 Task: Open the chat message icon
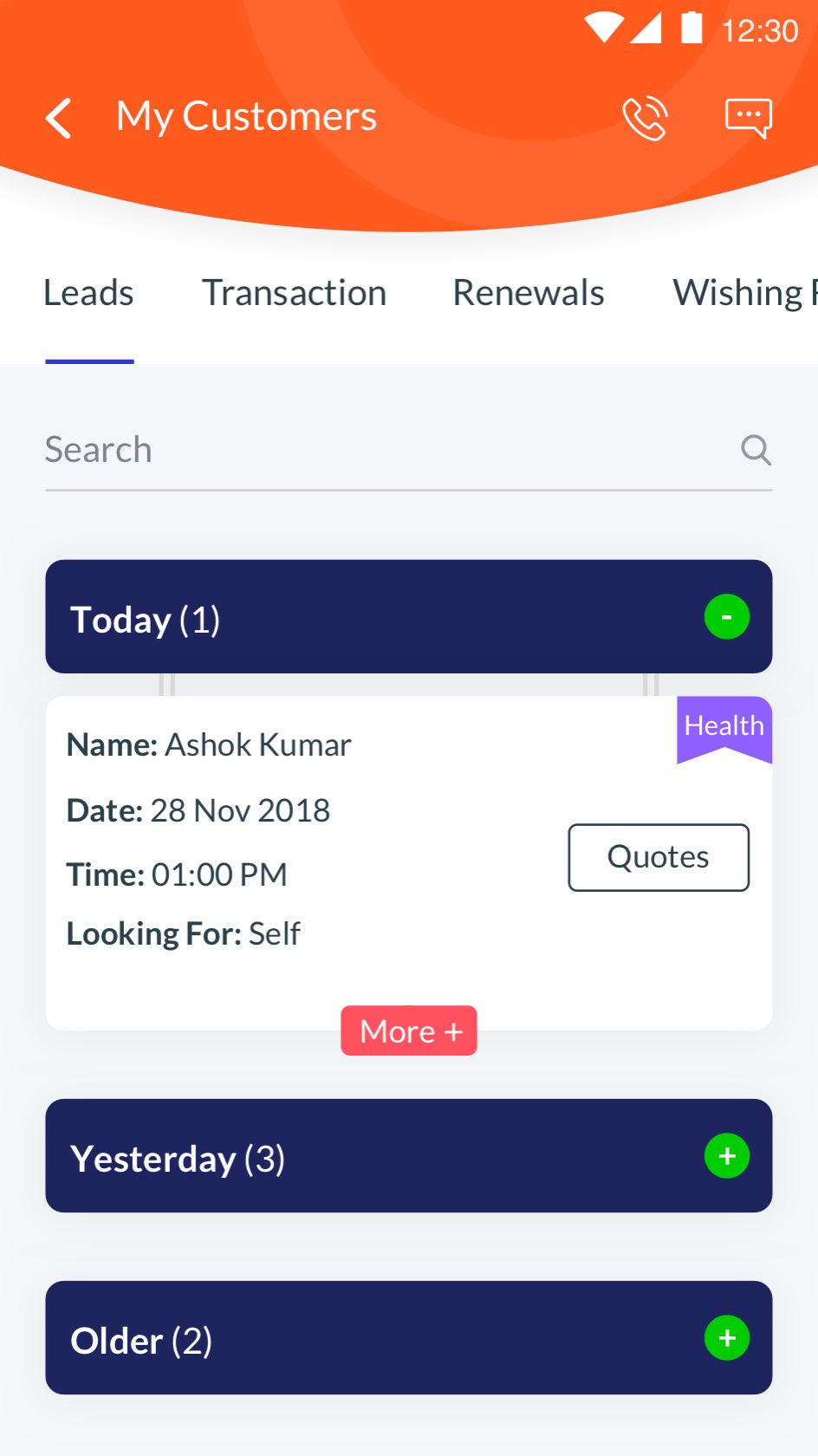pos(749,117)
